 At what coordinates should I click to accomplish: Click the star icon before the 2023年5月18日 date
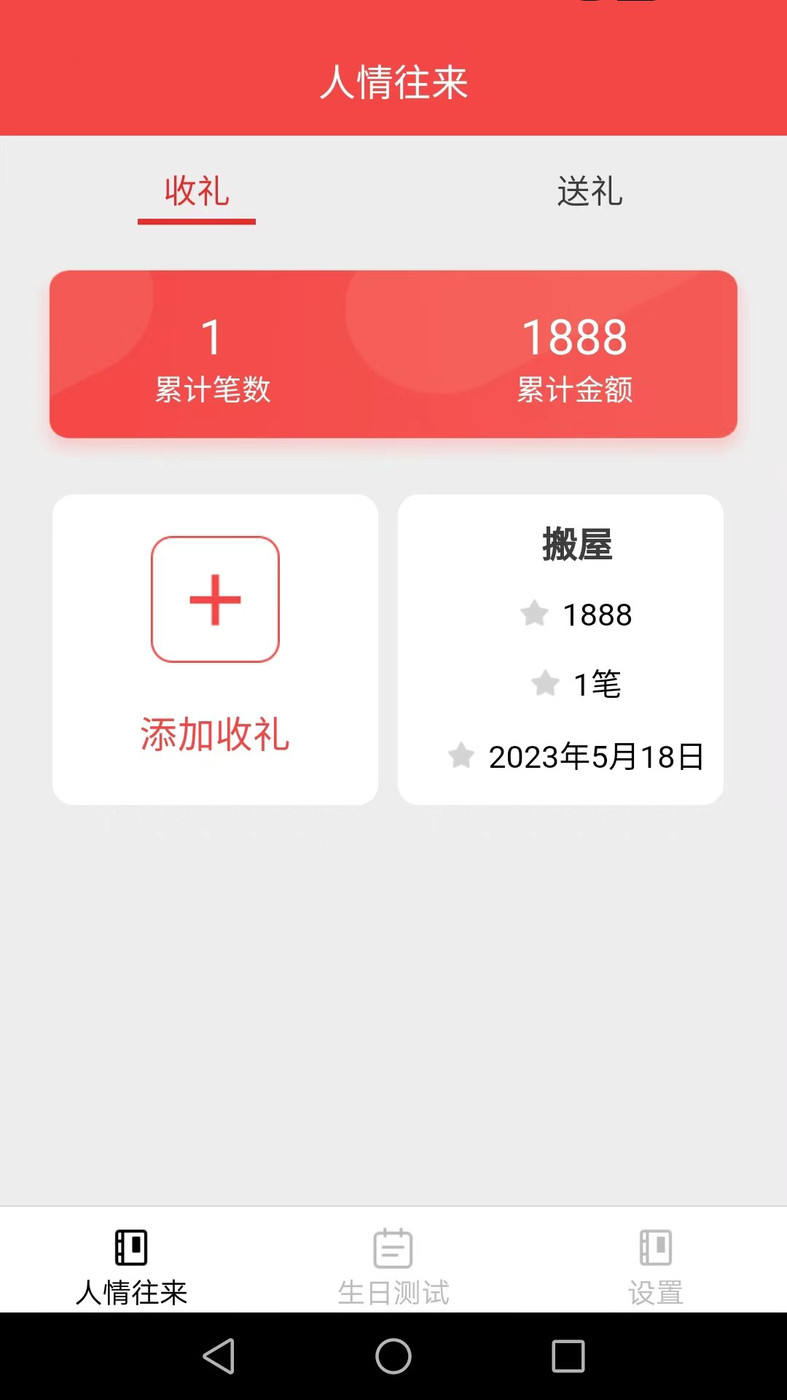tap(461, 757)
